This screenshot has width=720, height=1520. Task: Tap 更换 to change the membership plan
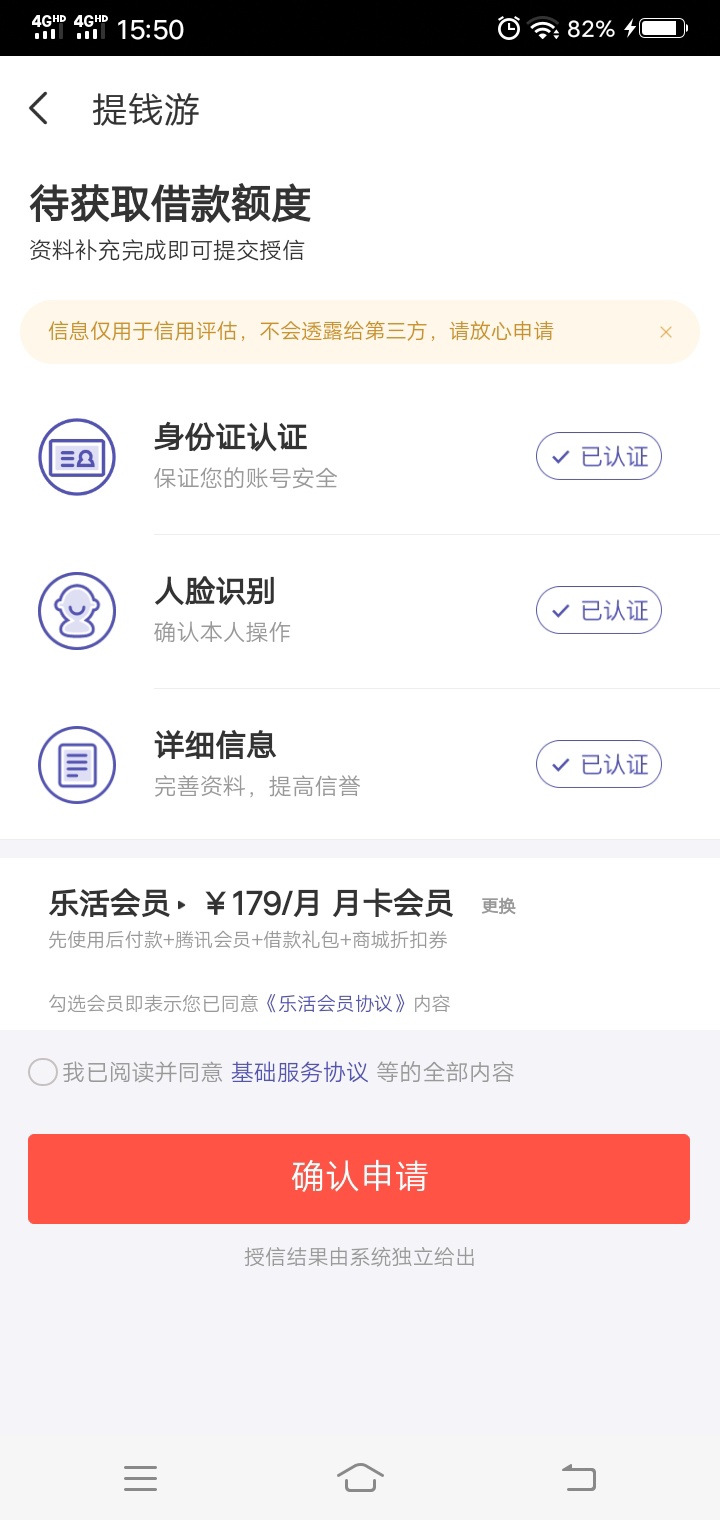[499, 906]
